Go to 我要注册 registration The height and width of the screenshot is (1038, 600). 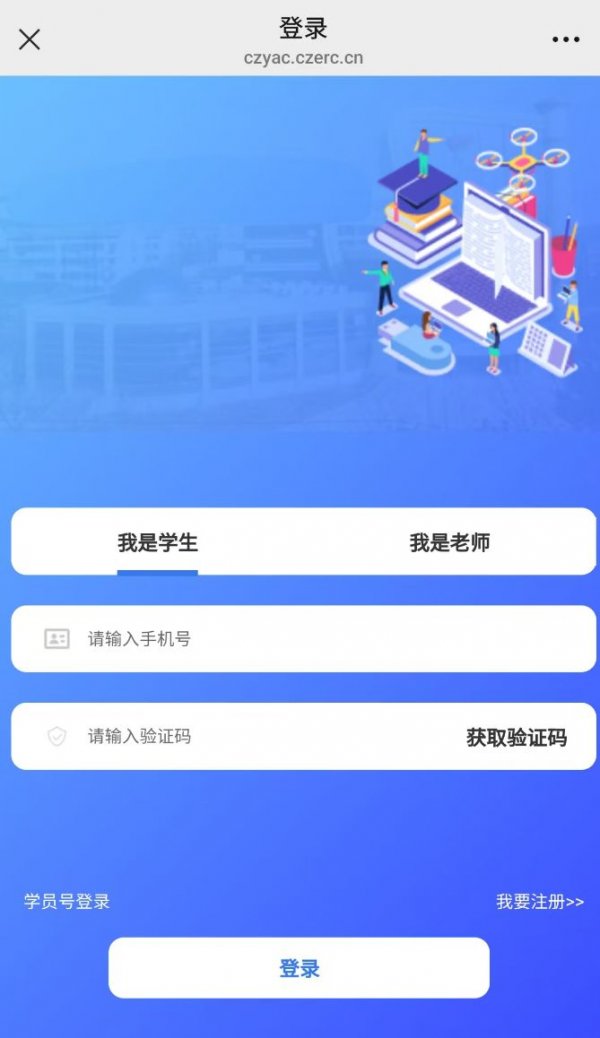(540, 902)
